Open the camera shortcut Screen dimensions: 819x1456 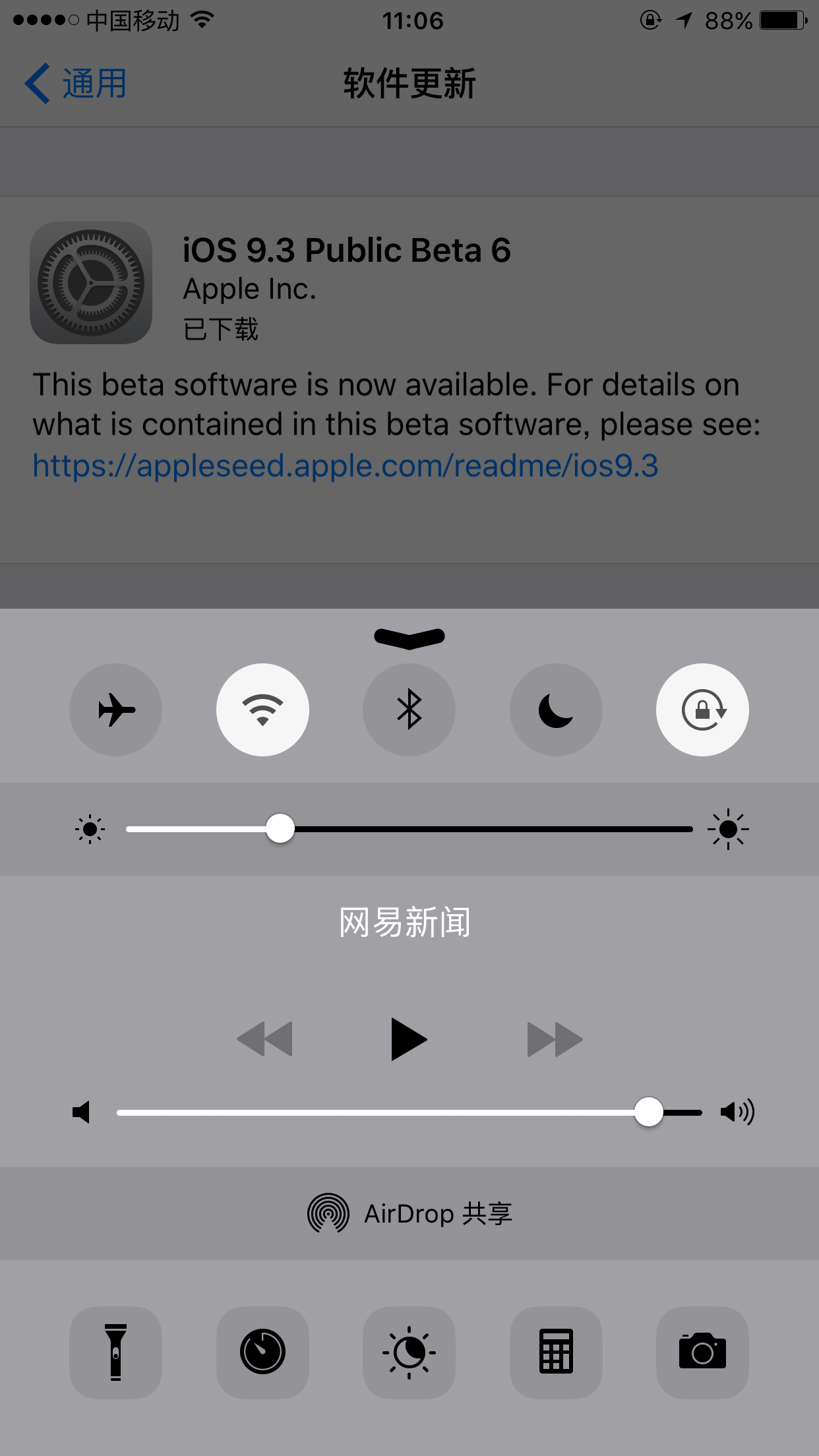click(702, 1352)
